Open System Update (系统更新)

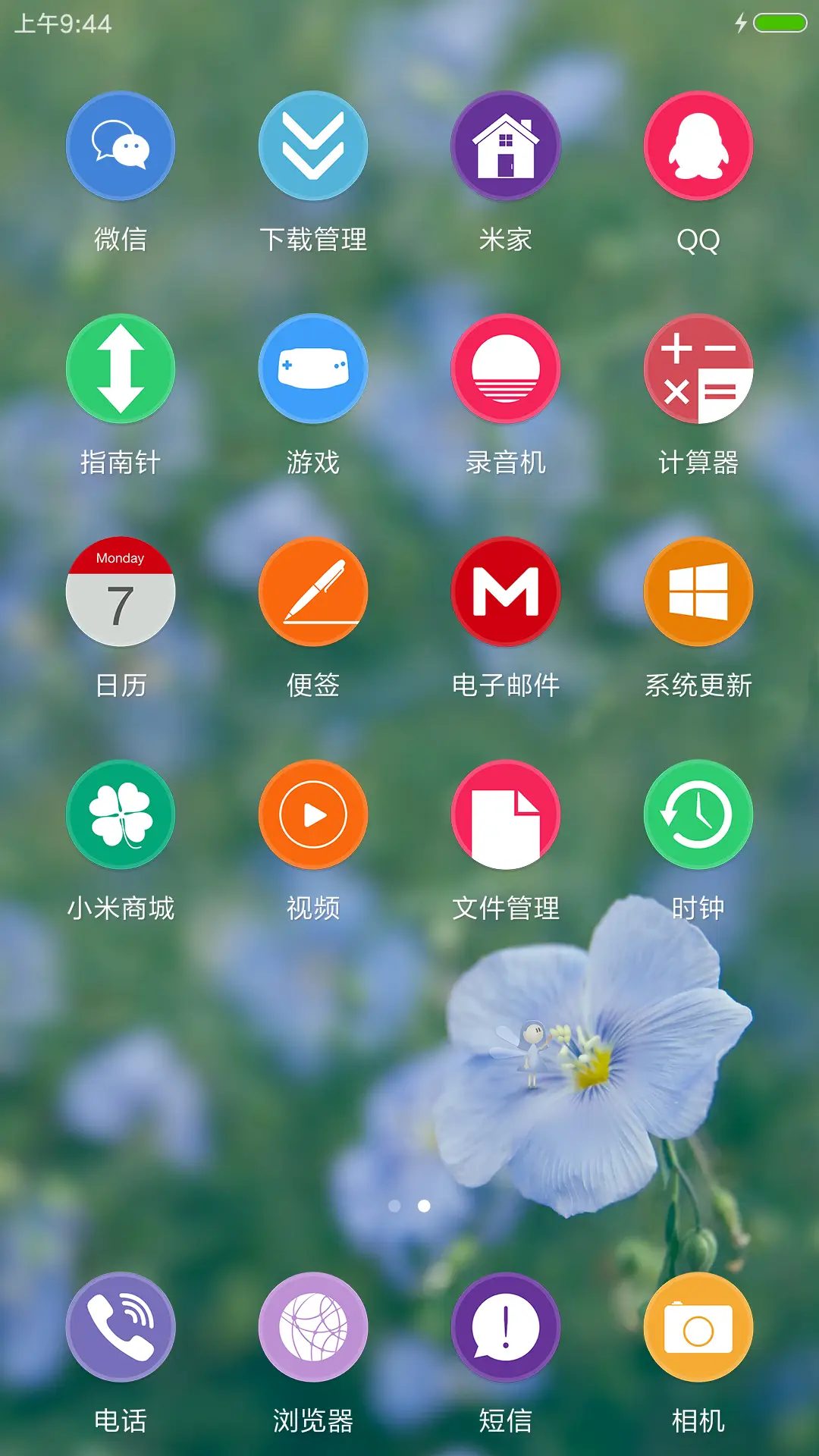698,591
